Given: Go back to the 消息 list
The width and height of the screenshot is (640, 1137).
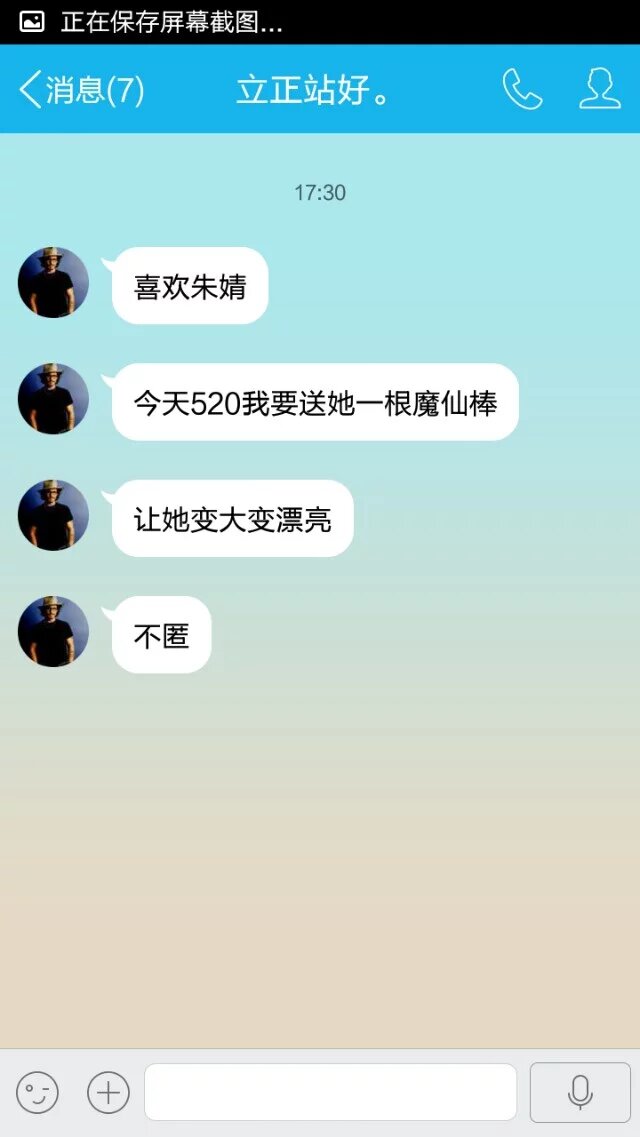Looking at the screenshot, I should [80, 90].
